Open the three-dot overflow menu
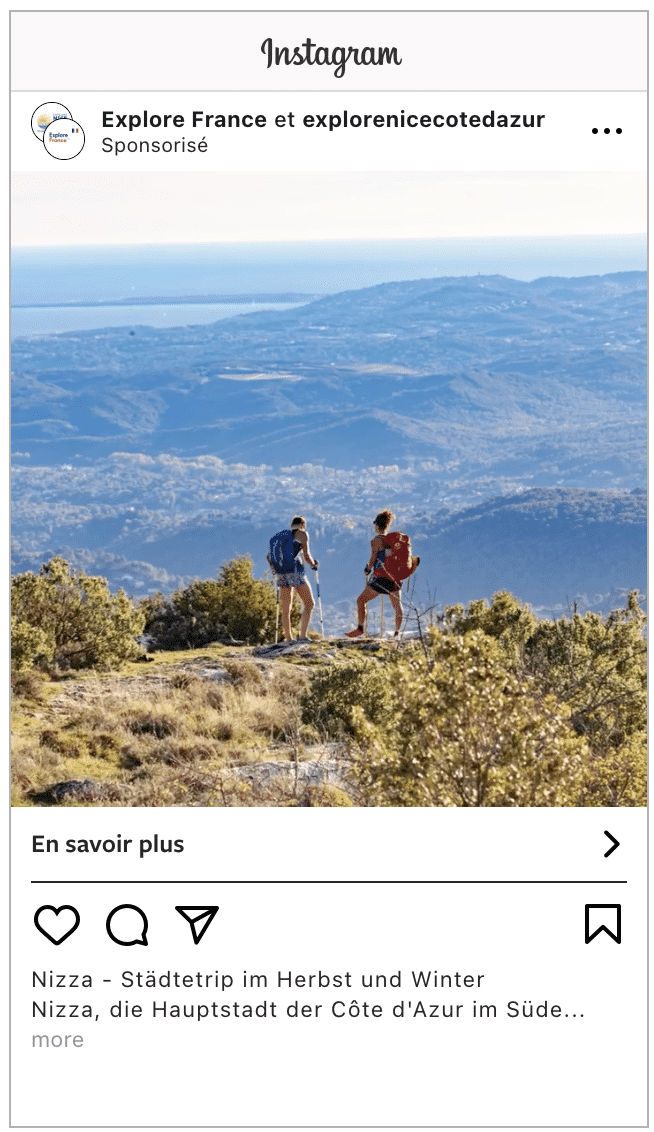654x1132 pixels. click(606, 131)
